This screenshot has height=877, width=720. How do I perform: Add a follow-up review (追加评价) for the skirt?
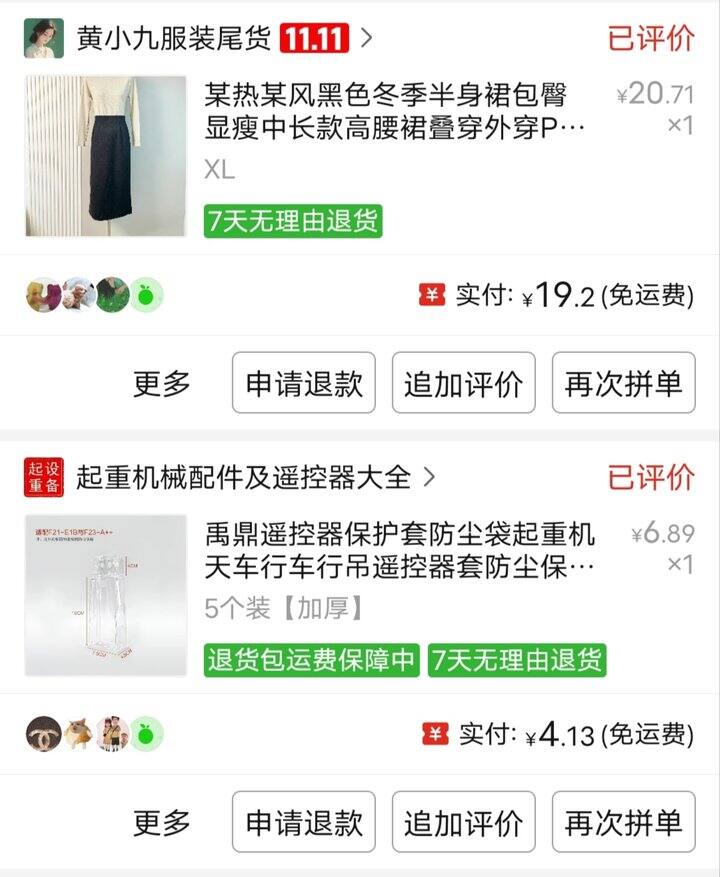[463, 383]
